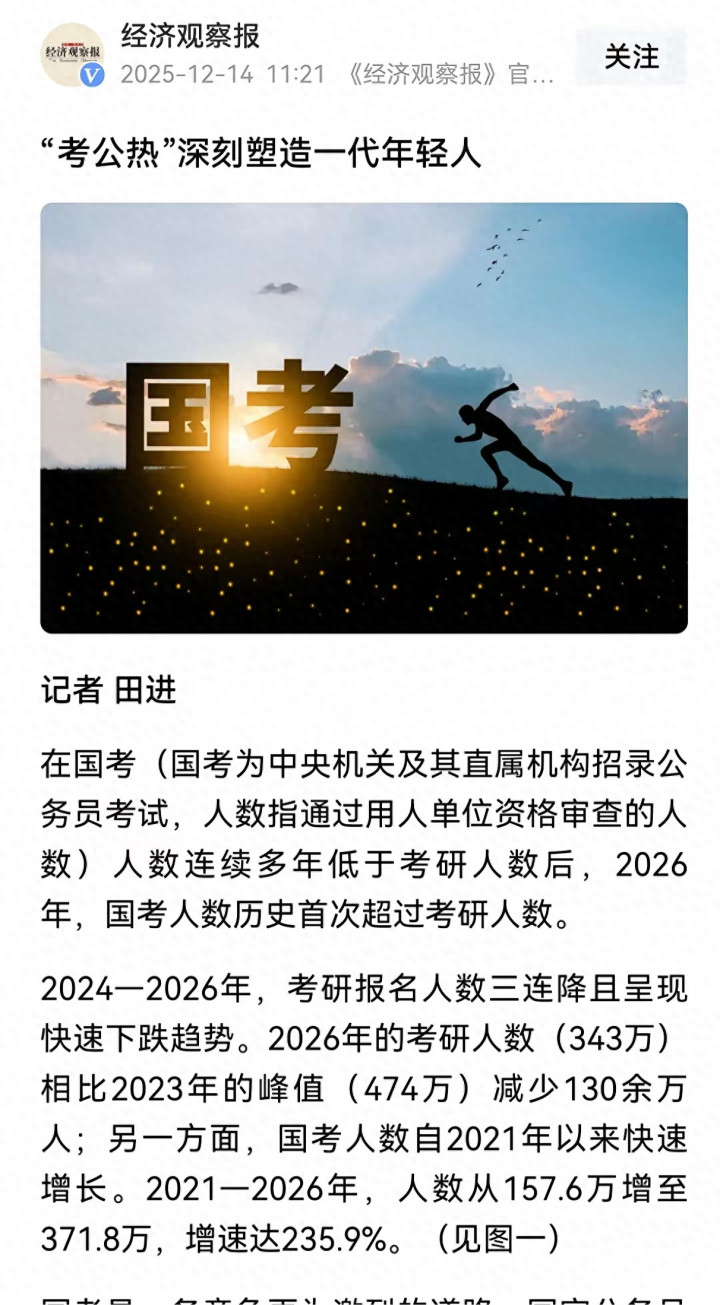Follow 经济观察报 with the 关注 button
This screenshot has height=1305, width=720.
pos(631,56)
